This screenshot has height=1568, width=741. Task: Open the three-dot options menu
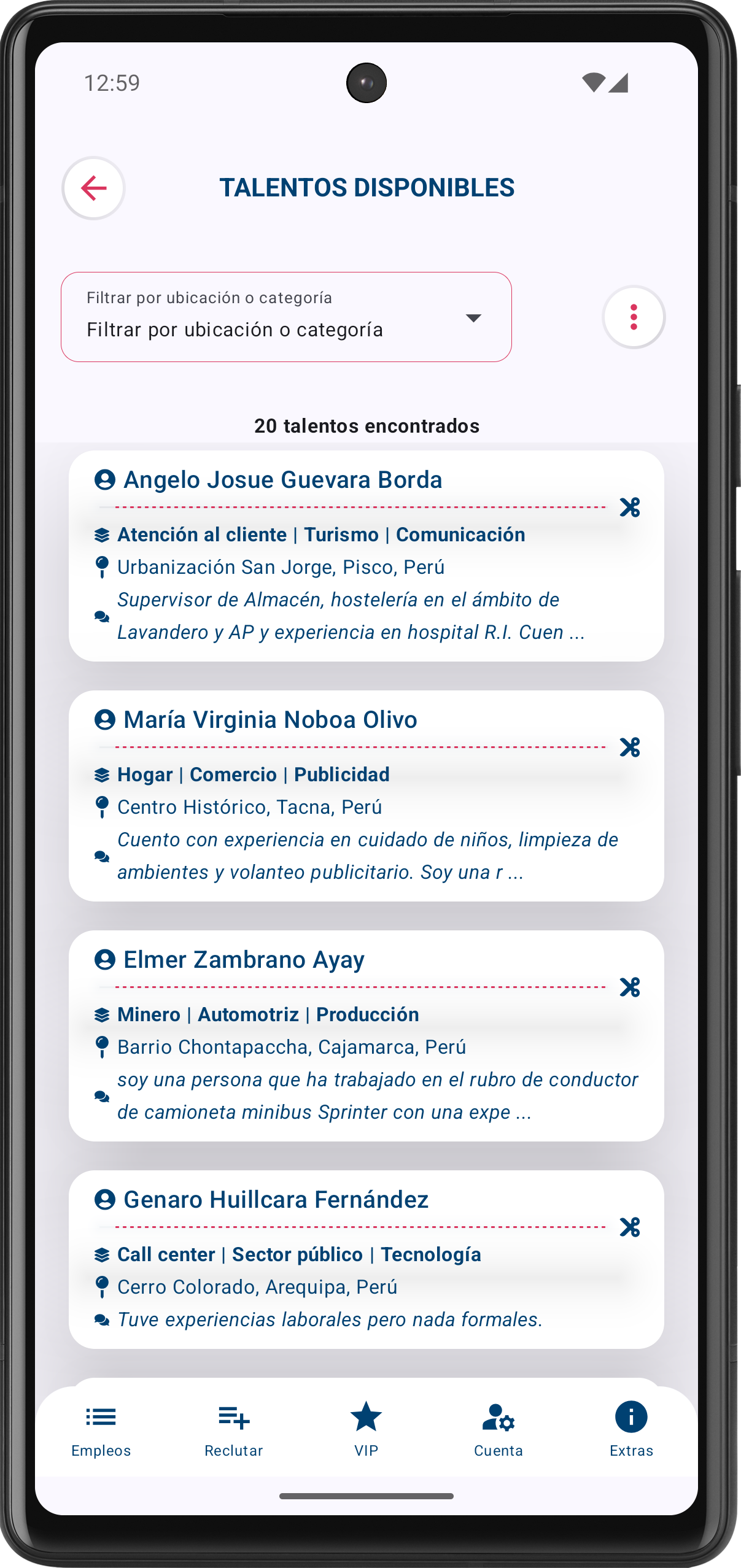click(x=634, y=317)
